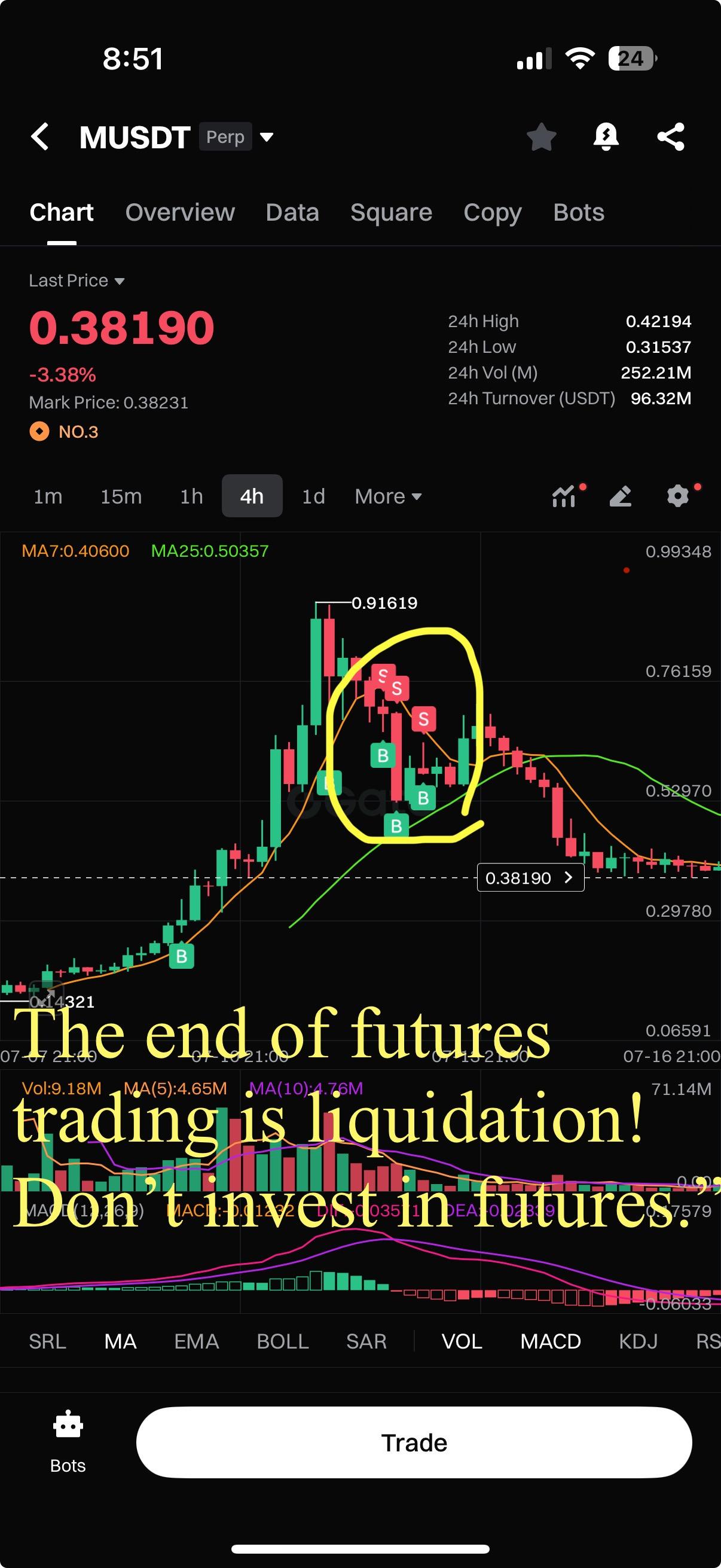
Task: Expand the Last Price dropdown
Action: point(77,280)
